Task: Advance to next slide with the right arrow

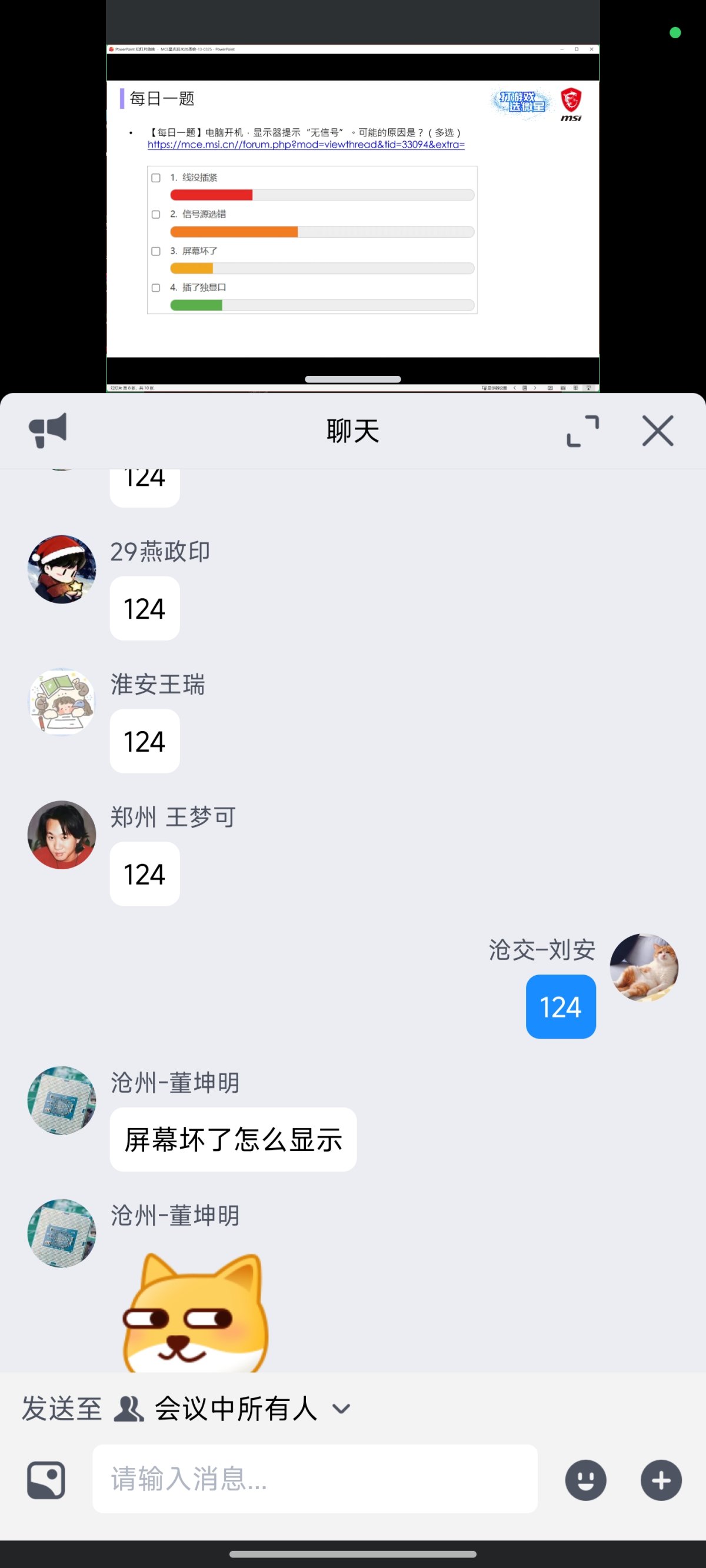Action: tap(534, 387)
